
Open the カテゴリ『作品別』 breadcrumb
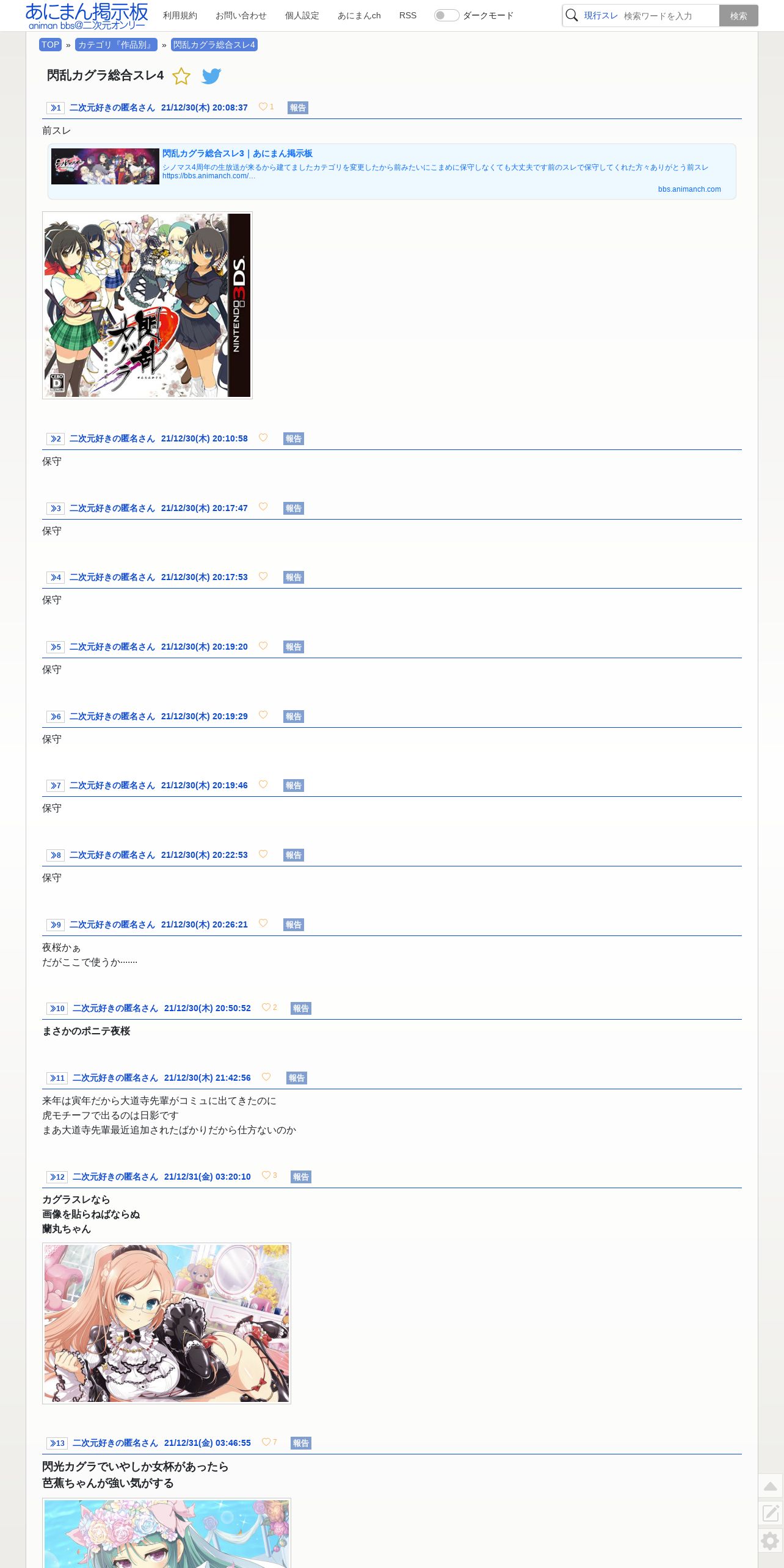pyautogui.click(x=116, y=45)
